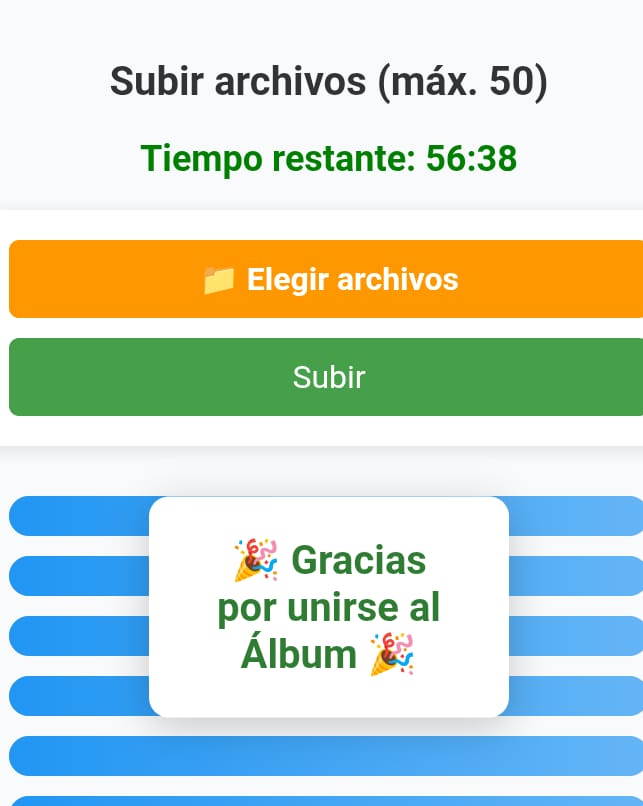643x806 pixels.
Task: Hit the green Subir button
Action: point(328,377)
